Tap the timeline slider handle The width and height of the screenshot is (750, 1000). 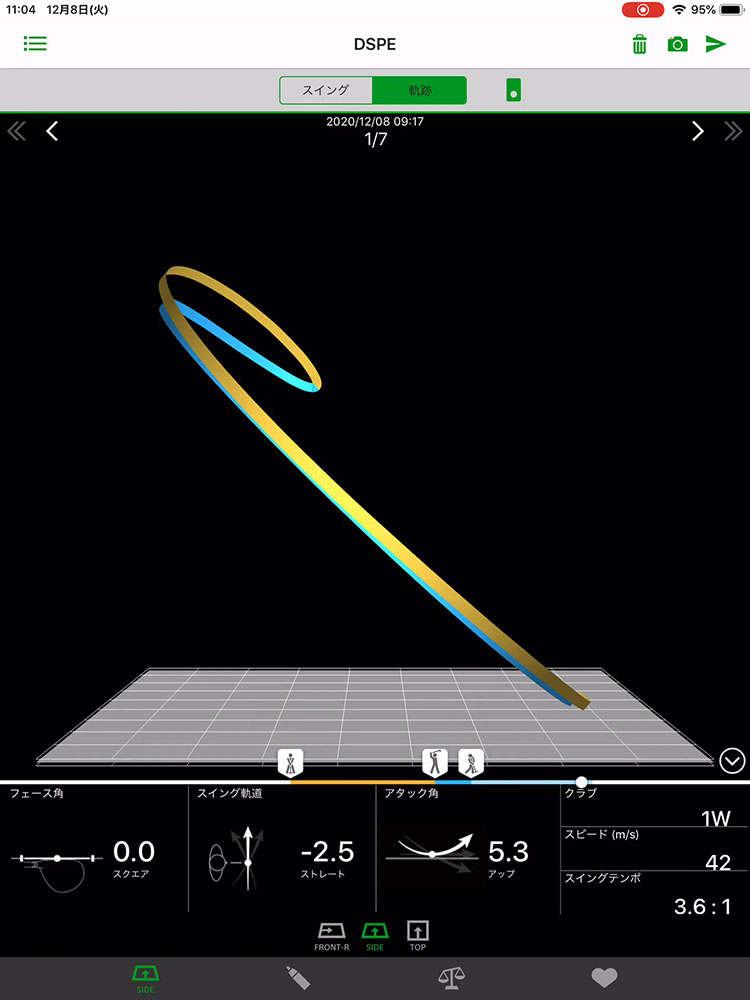(x=582, y=781)
